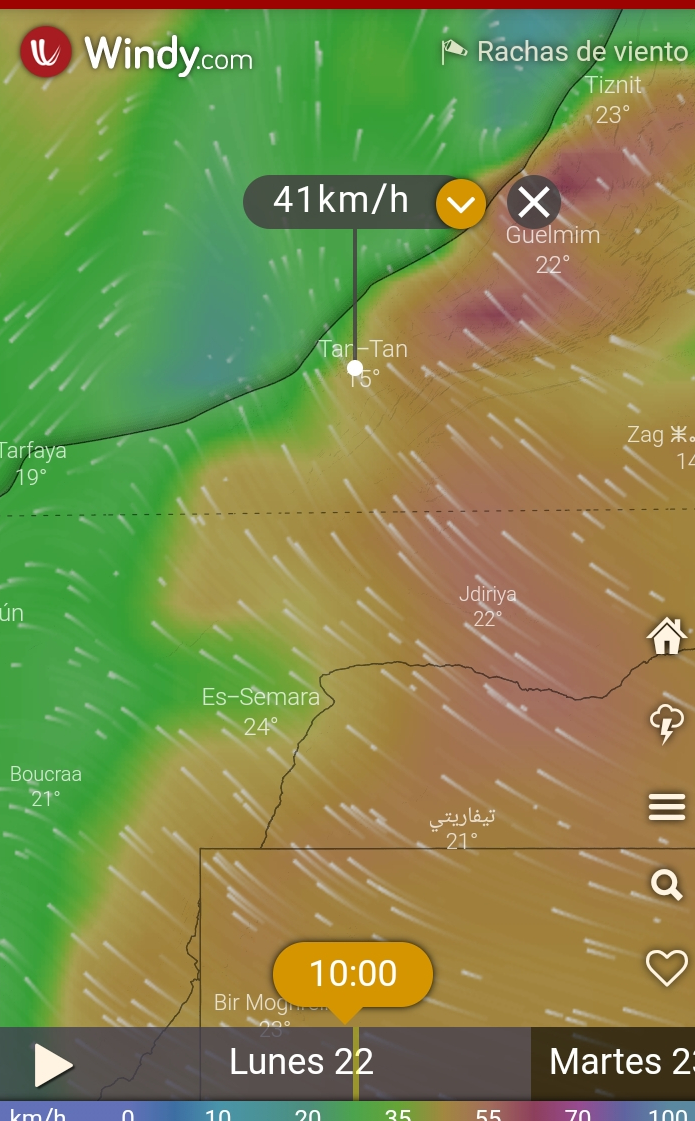Open the hamburger menu
This screenshot has width=695, height=1121.
[x=666, y=806]
